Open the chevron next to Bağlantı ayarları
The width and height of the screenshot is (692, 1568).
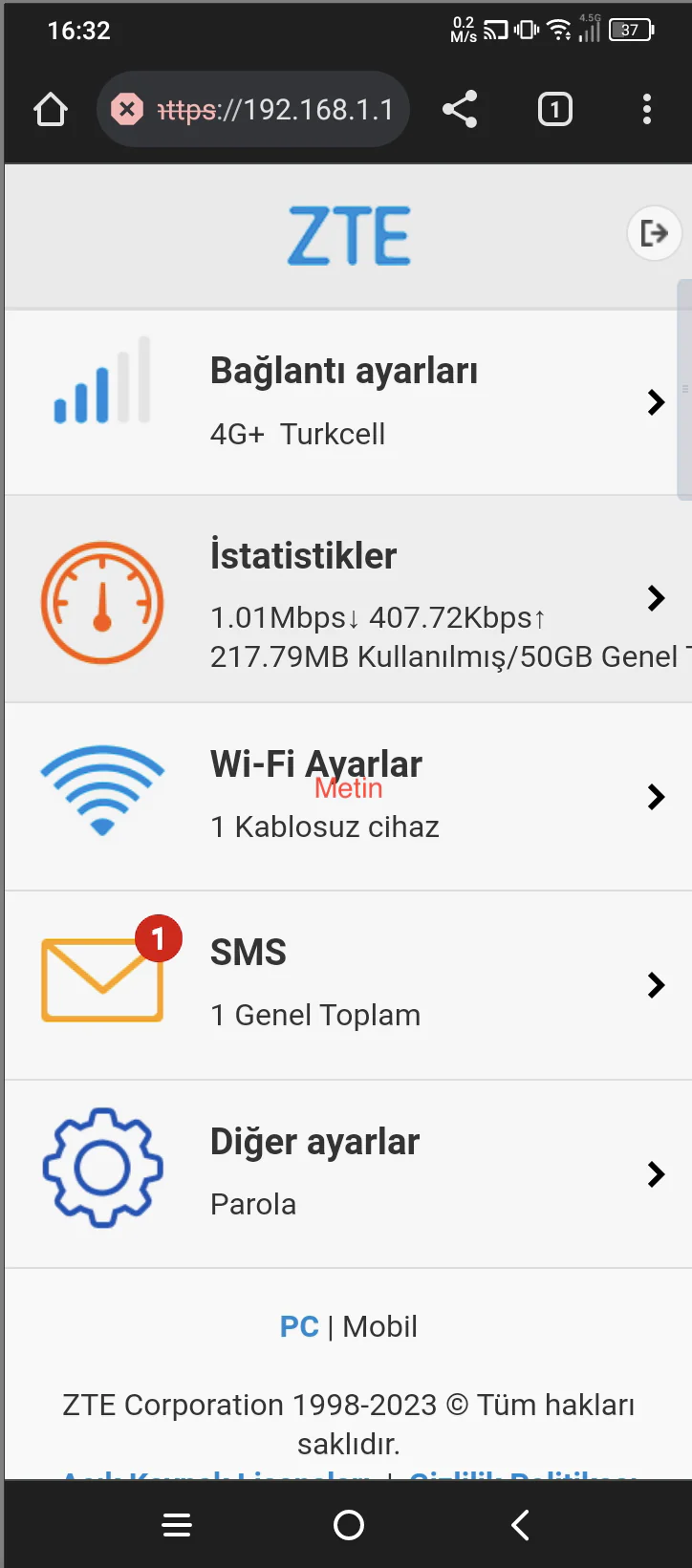(x=656, y=402)
